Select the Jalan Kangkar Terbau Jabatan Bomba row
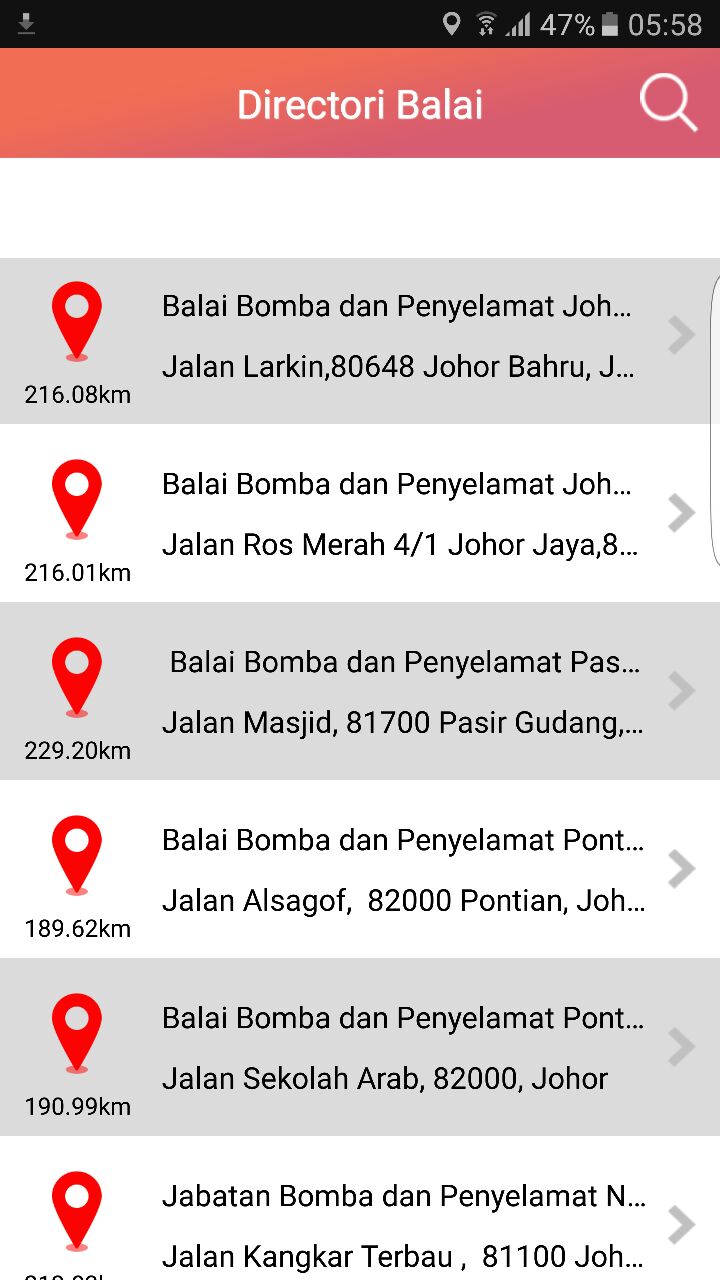This screenshot has height=1280, width=720. point(360,1208)
